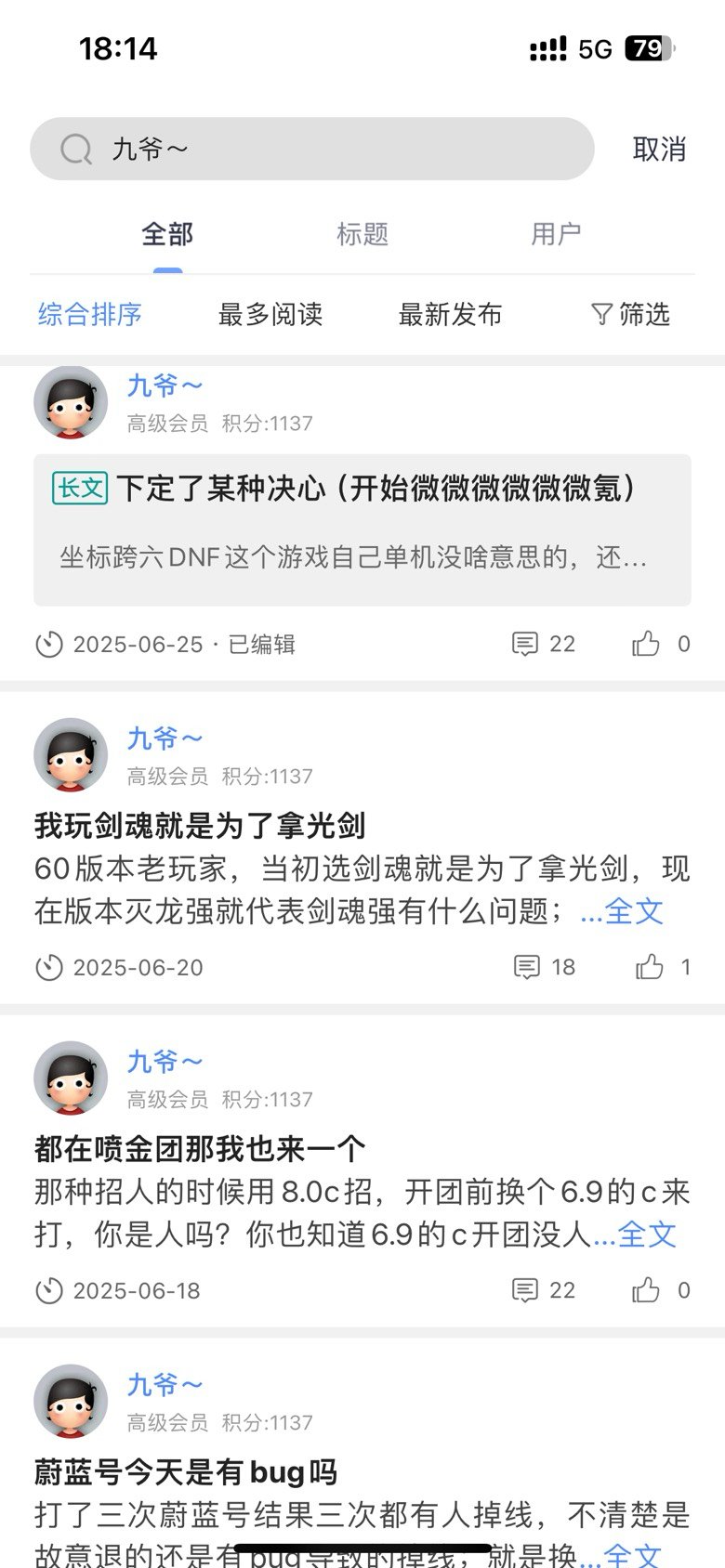
Task: Sort results by 最多阅读
Action: click(x=270, y=315)
